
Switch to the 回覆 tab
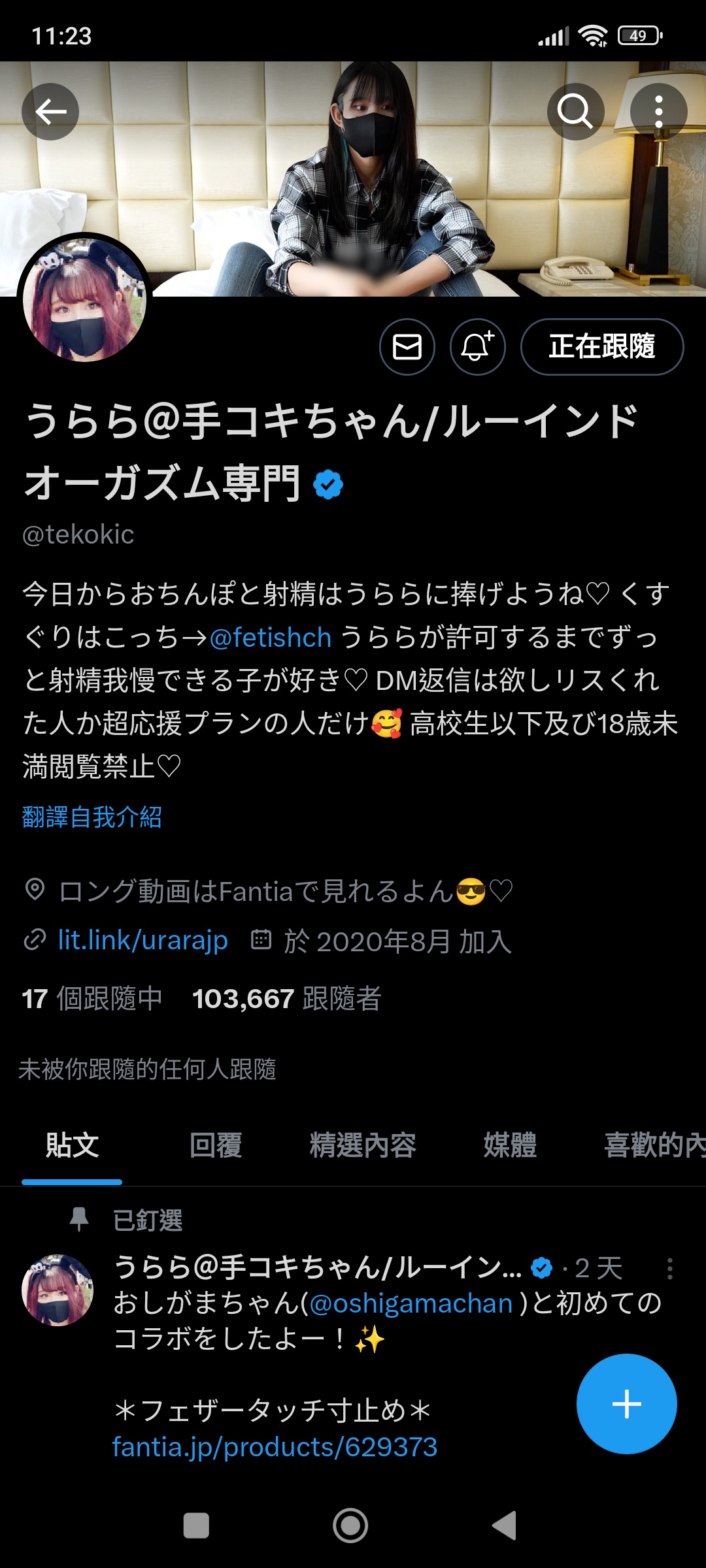(x=216, y=1145)
